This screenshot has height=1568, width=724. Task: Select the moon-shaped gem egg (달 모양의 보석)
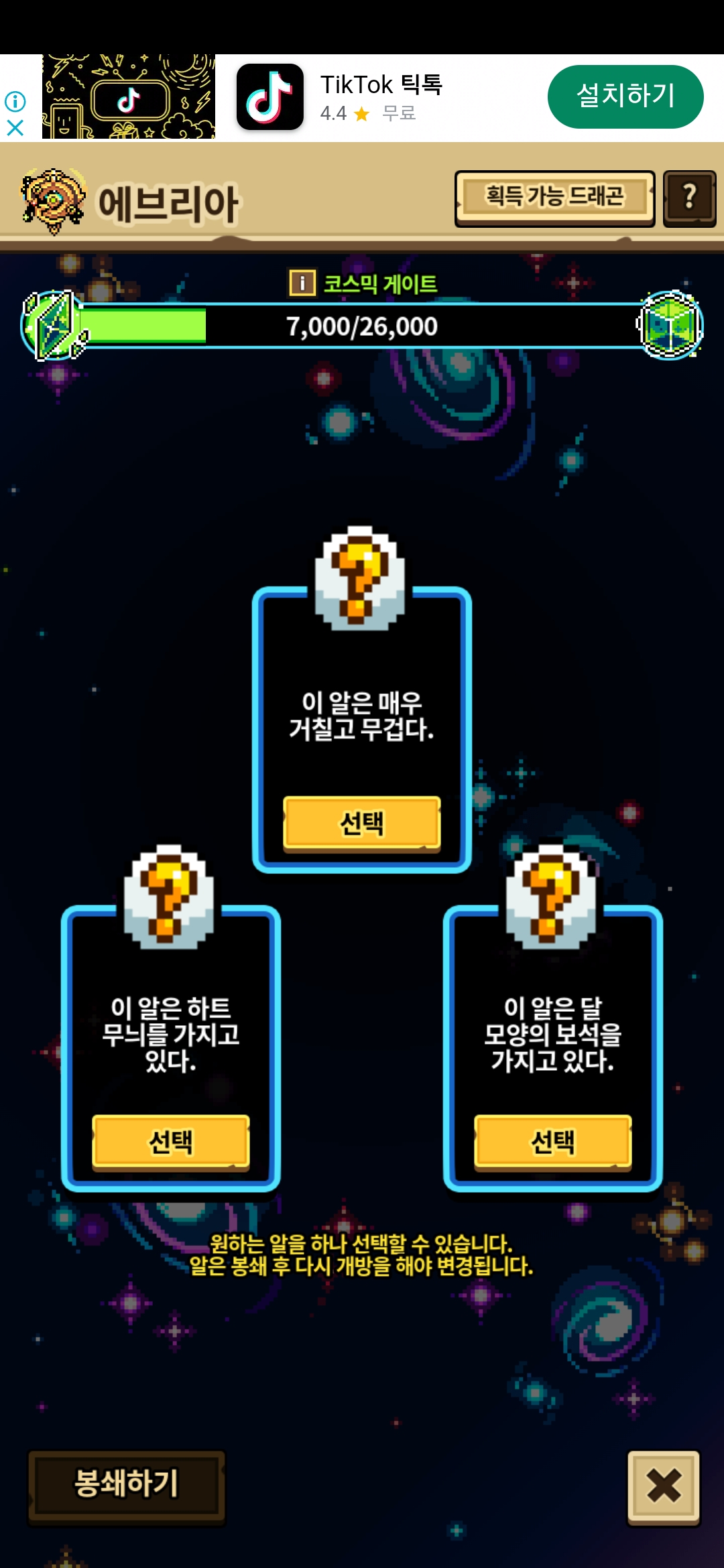click(x=552, y=1142)
